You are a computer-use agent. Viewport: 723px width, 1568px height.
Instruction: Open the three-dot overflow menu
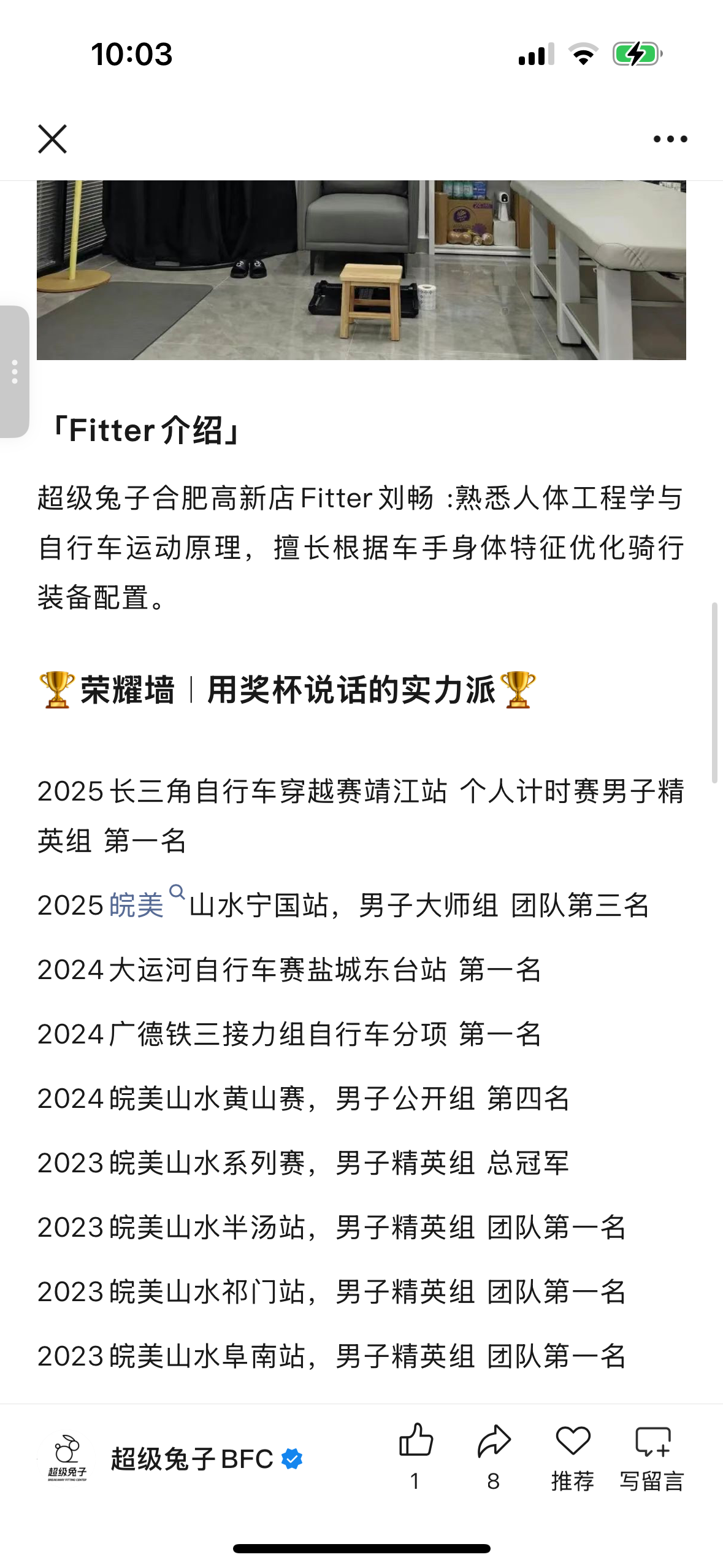[670, 139]
